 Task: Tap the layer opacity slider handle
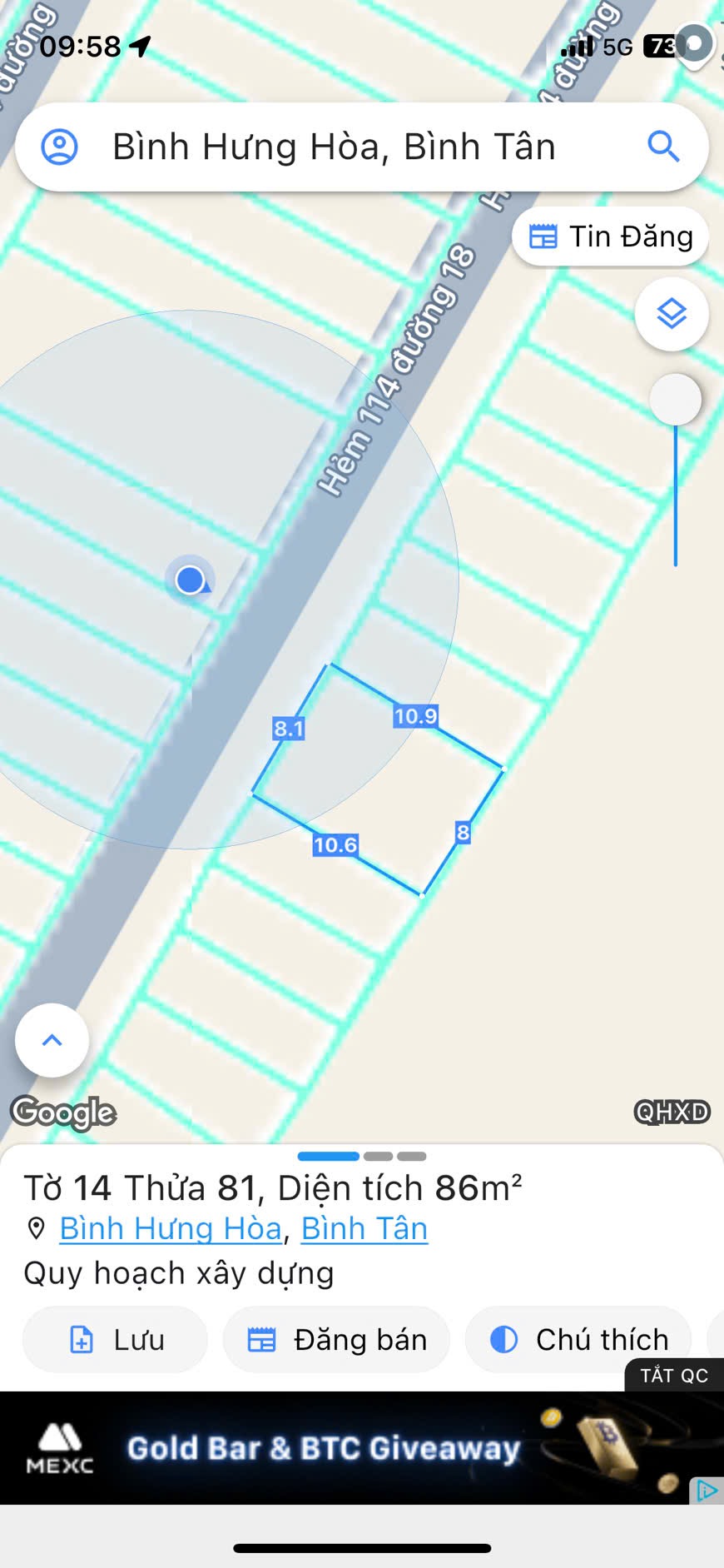point(676,400)
